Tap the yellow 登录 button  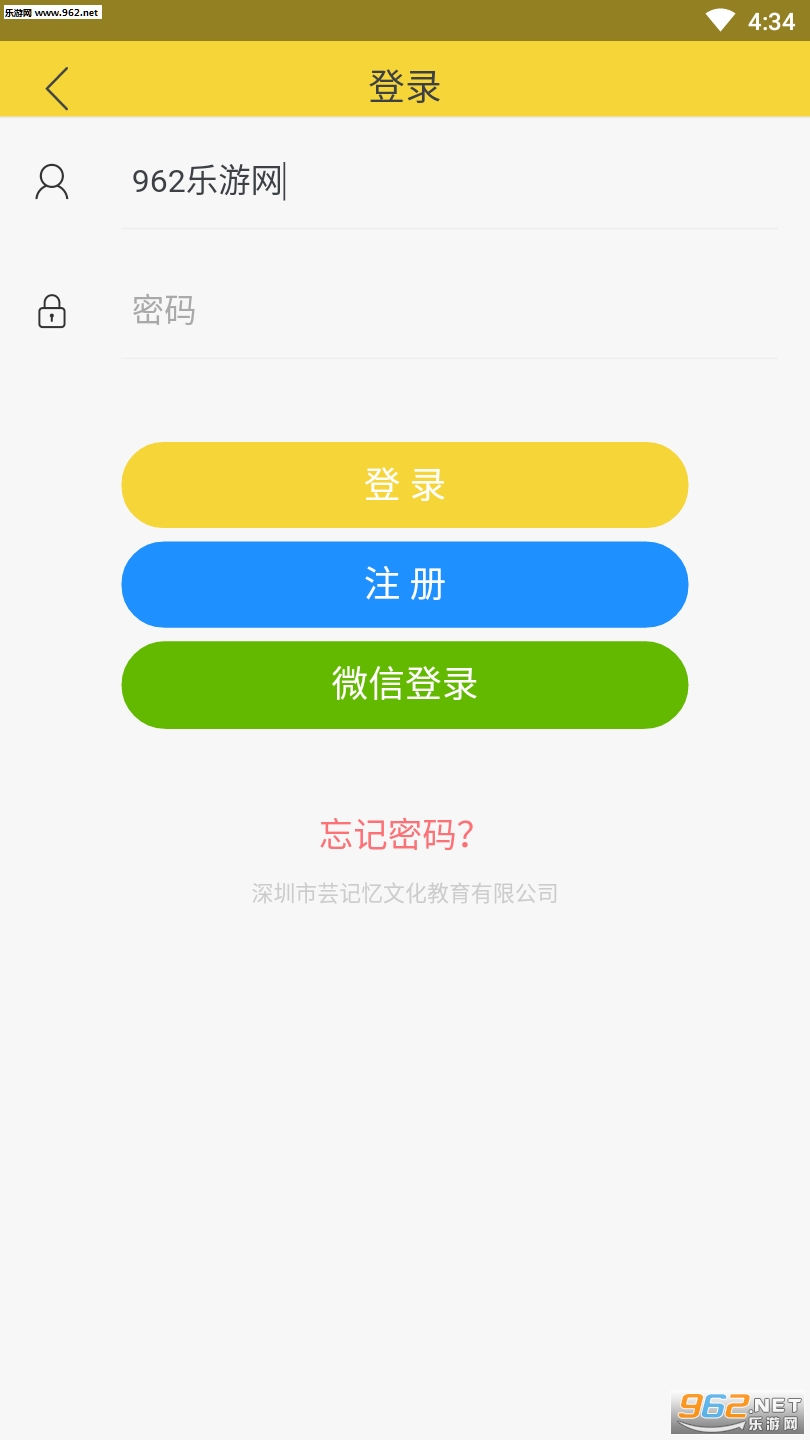405,485
